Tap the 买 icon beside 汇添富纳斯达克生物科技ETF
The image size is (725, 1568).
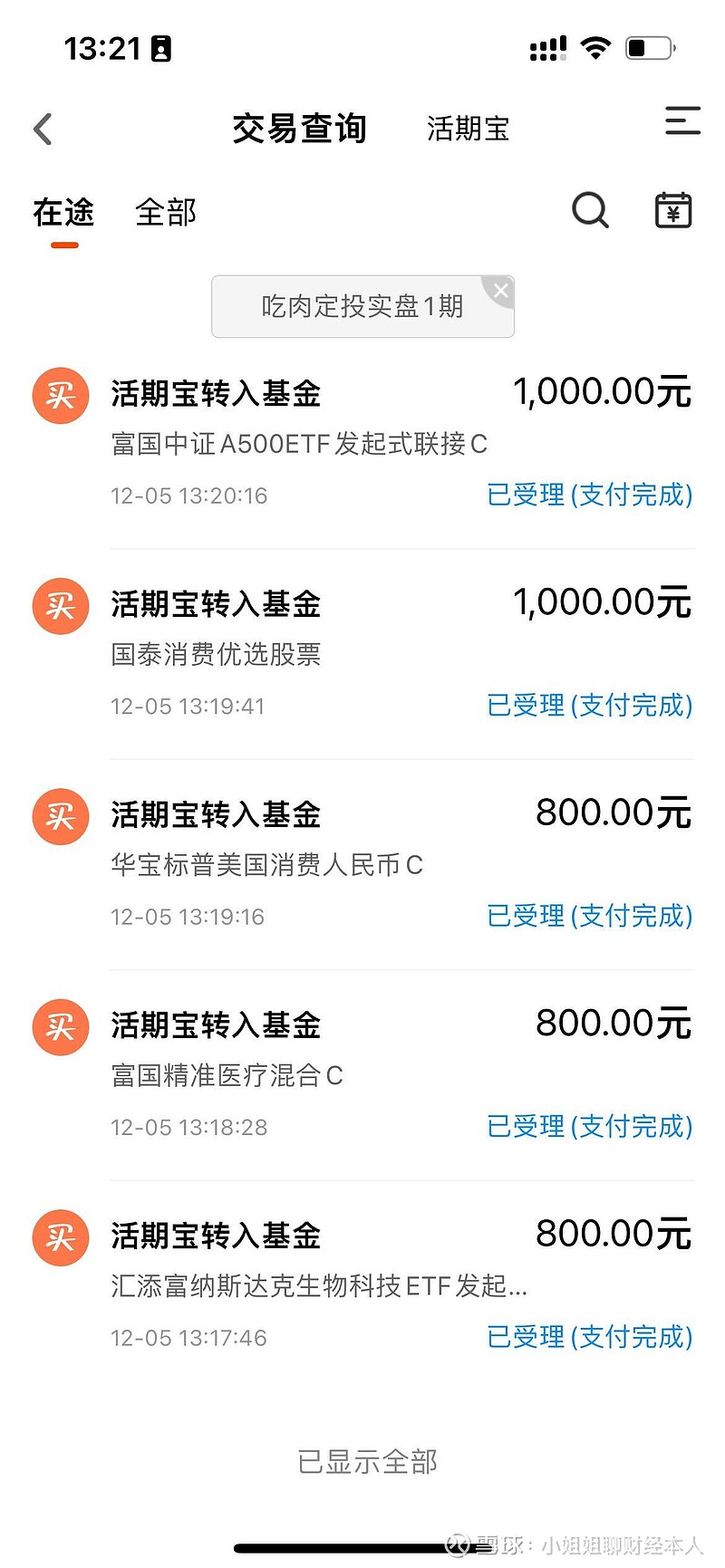tap(60, 1237)
